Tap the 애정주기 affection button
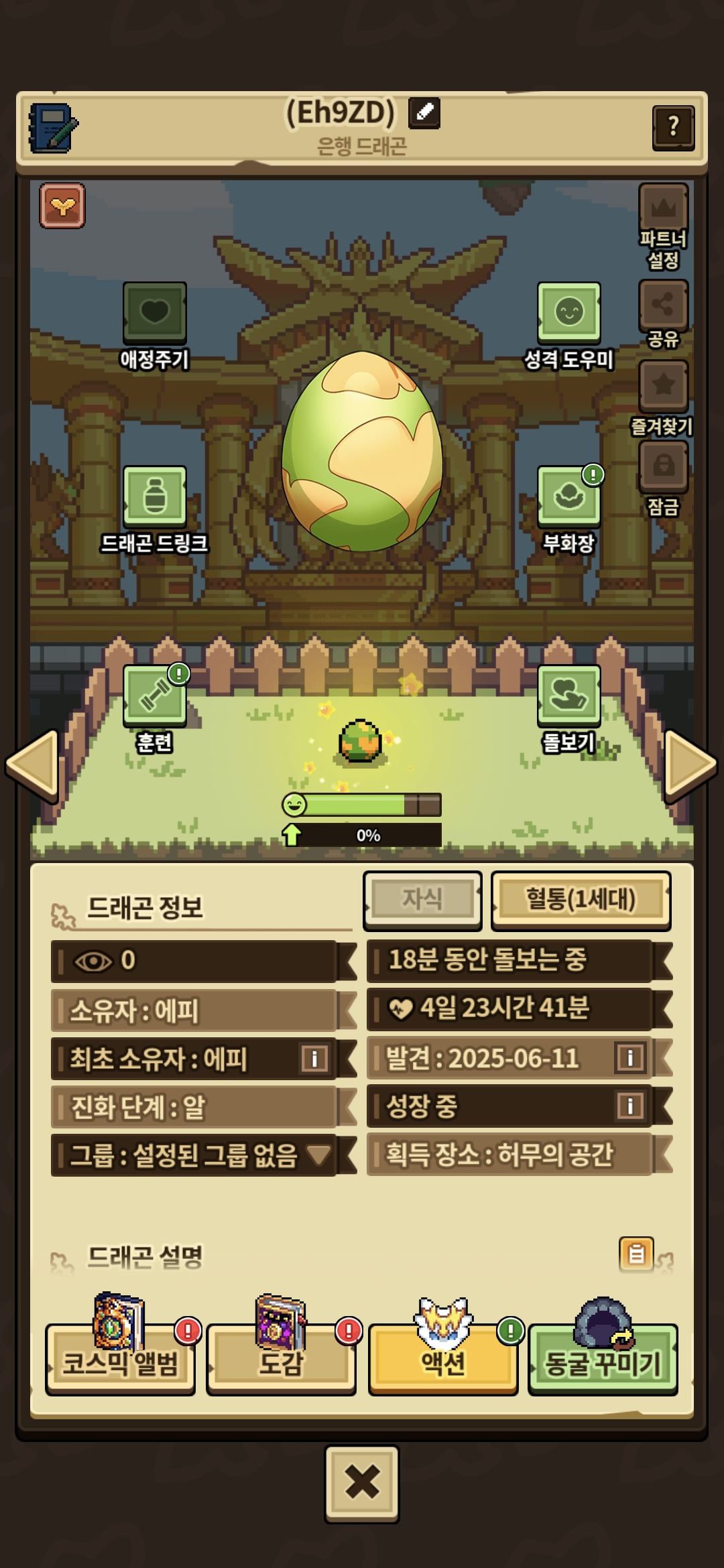 click(154, 313)
